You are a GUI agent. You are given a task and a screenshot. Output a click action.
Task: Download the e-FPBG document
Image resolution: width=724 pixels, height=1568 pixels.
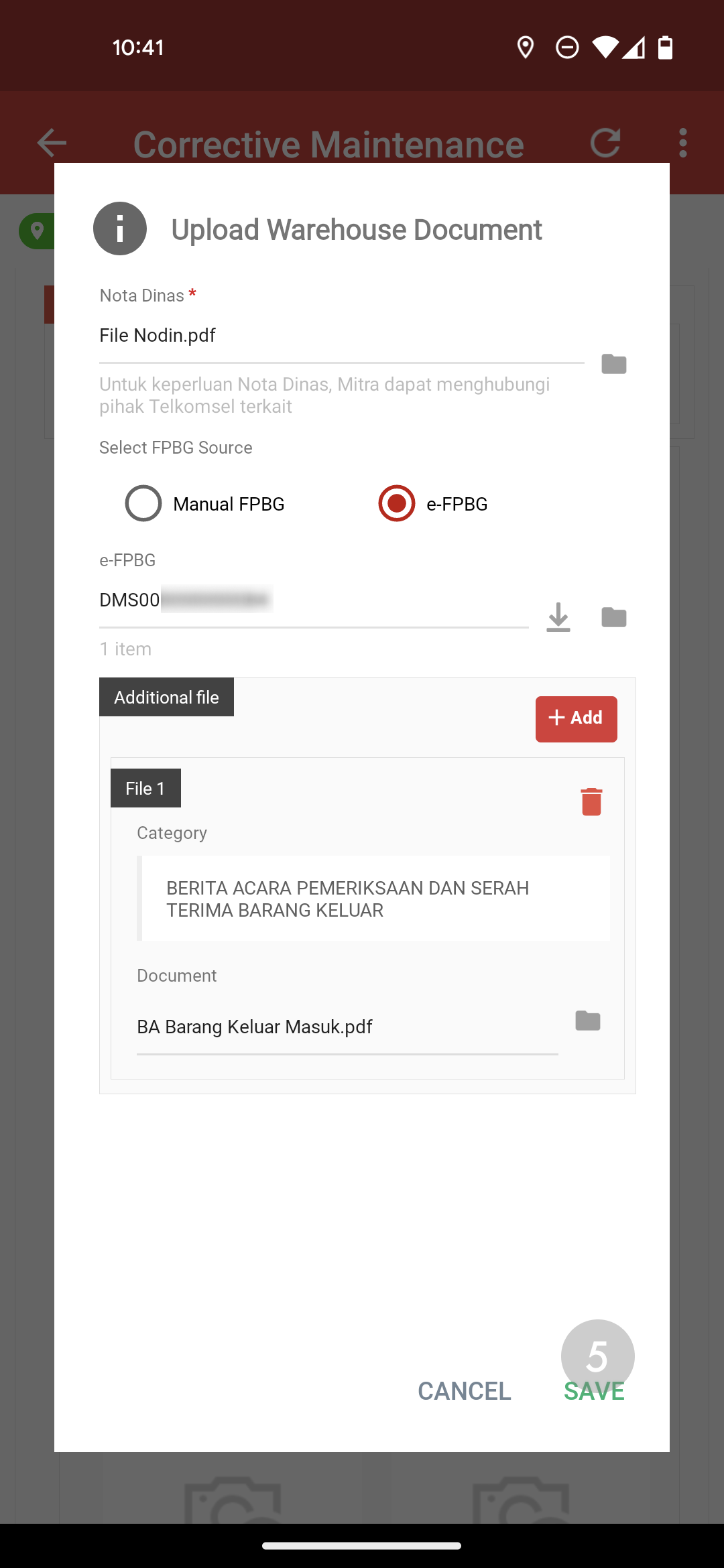pos(558,617)
